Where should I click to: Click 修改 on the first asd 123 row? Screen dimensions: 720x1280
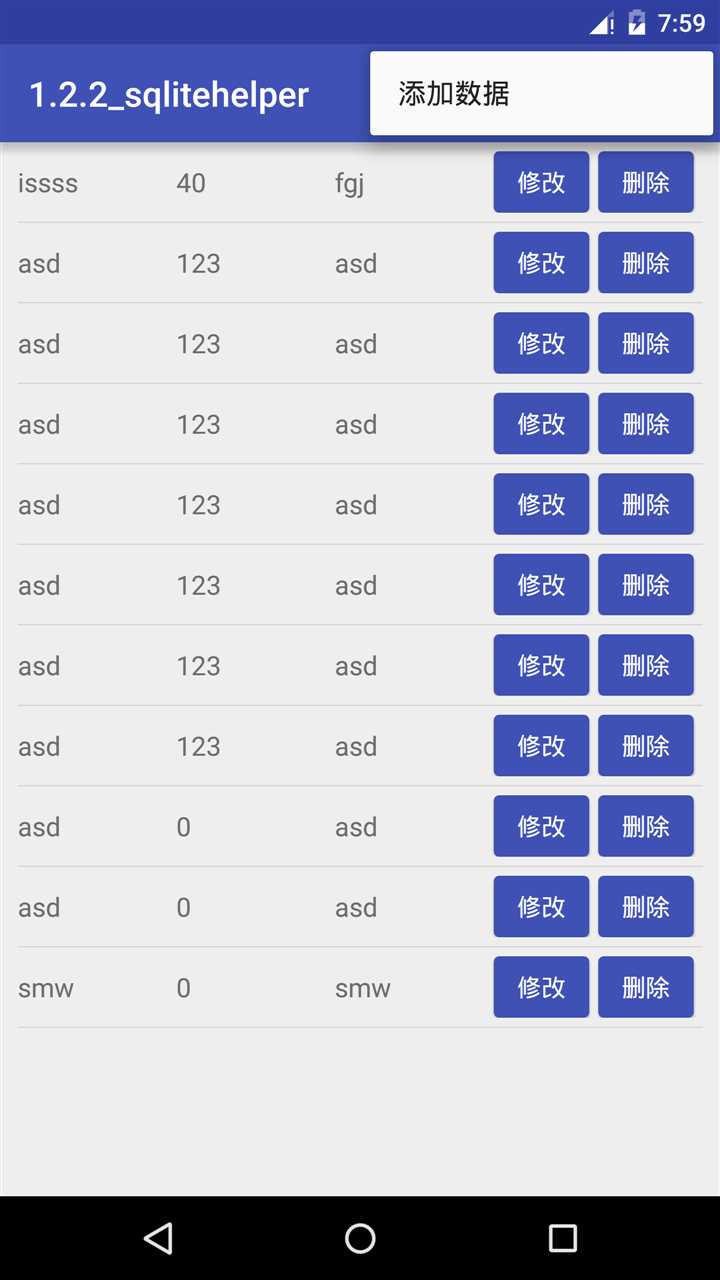(540, 262)
